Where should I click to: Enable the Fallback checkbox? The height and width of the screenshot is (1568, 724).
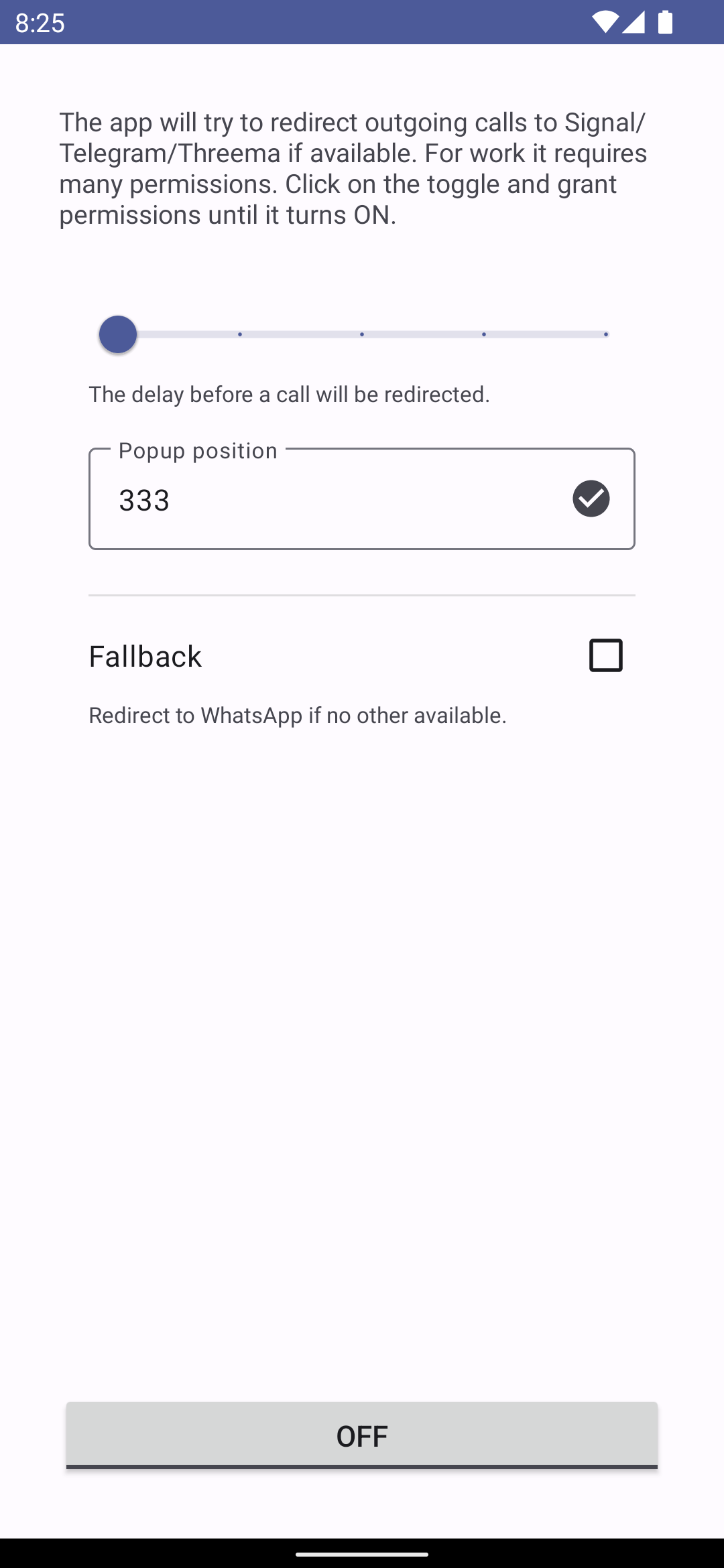[605, 655]
